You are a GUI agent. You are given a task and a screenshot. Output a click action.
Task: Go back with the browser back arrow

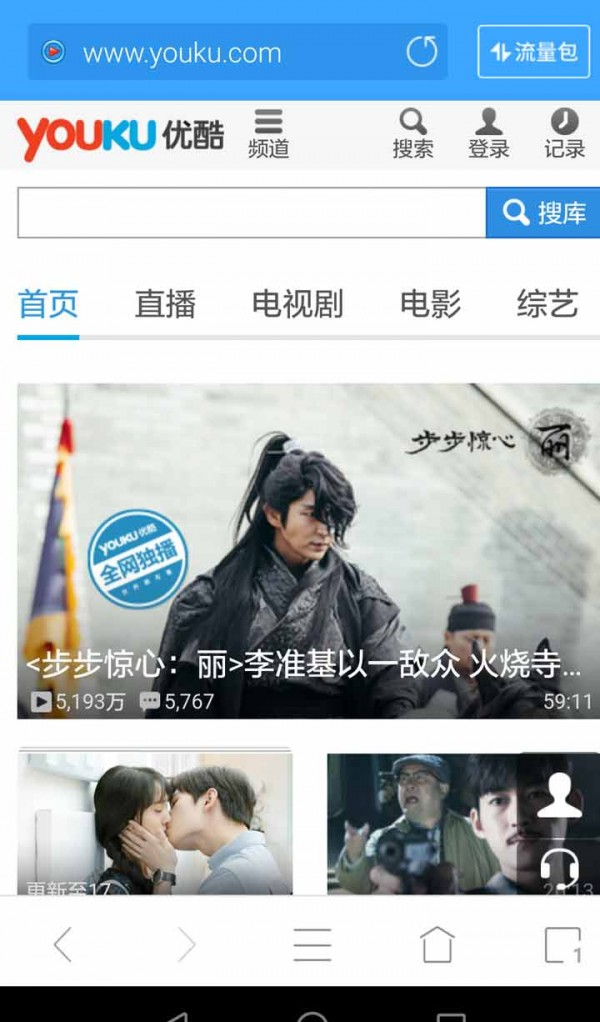coord(63,944)
